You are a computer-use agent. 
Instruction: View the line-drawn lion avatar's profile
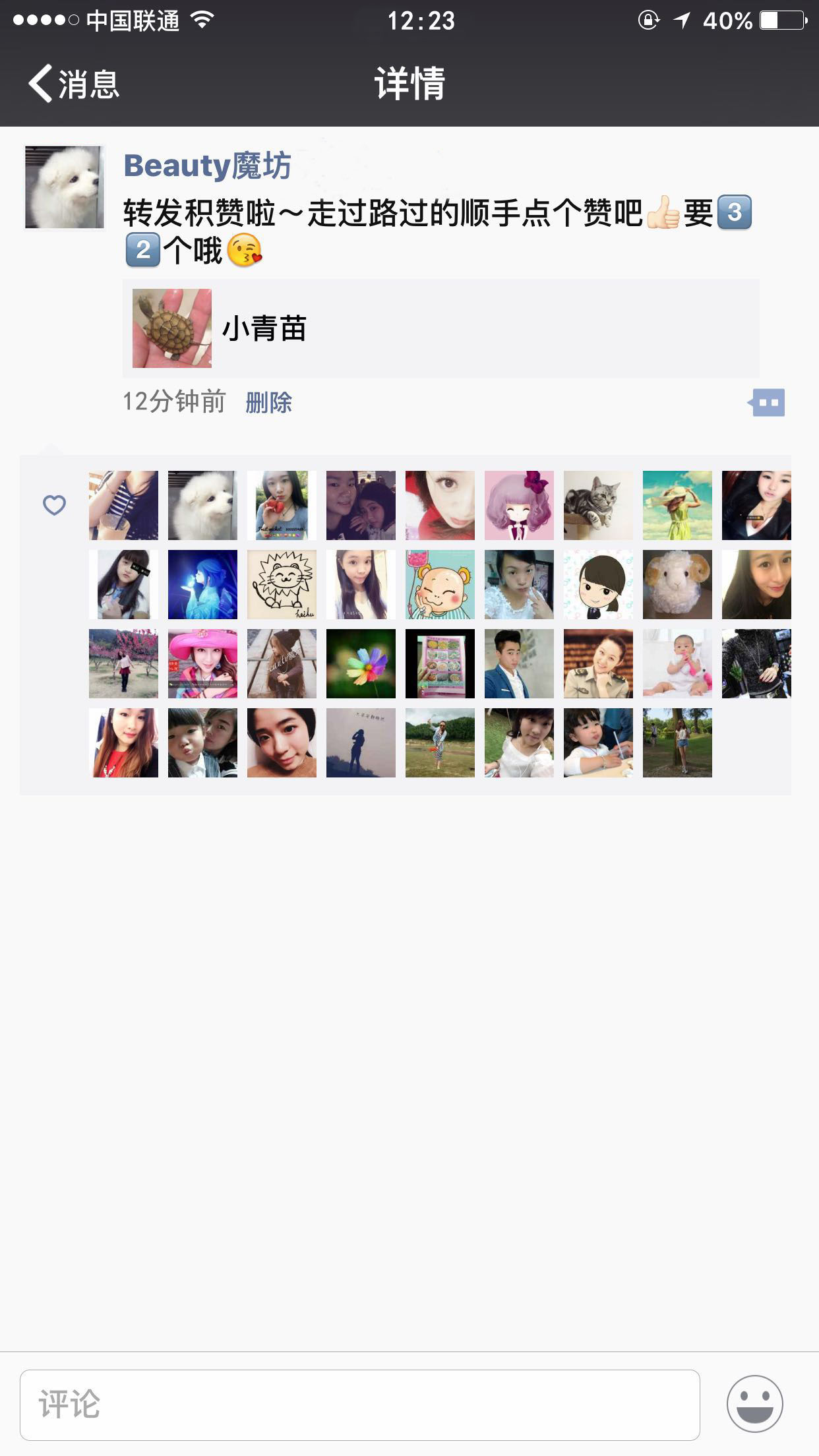282,584
